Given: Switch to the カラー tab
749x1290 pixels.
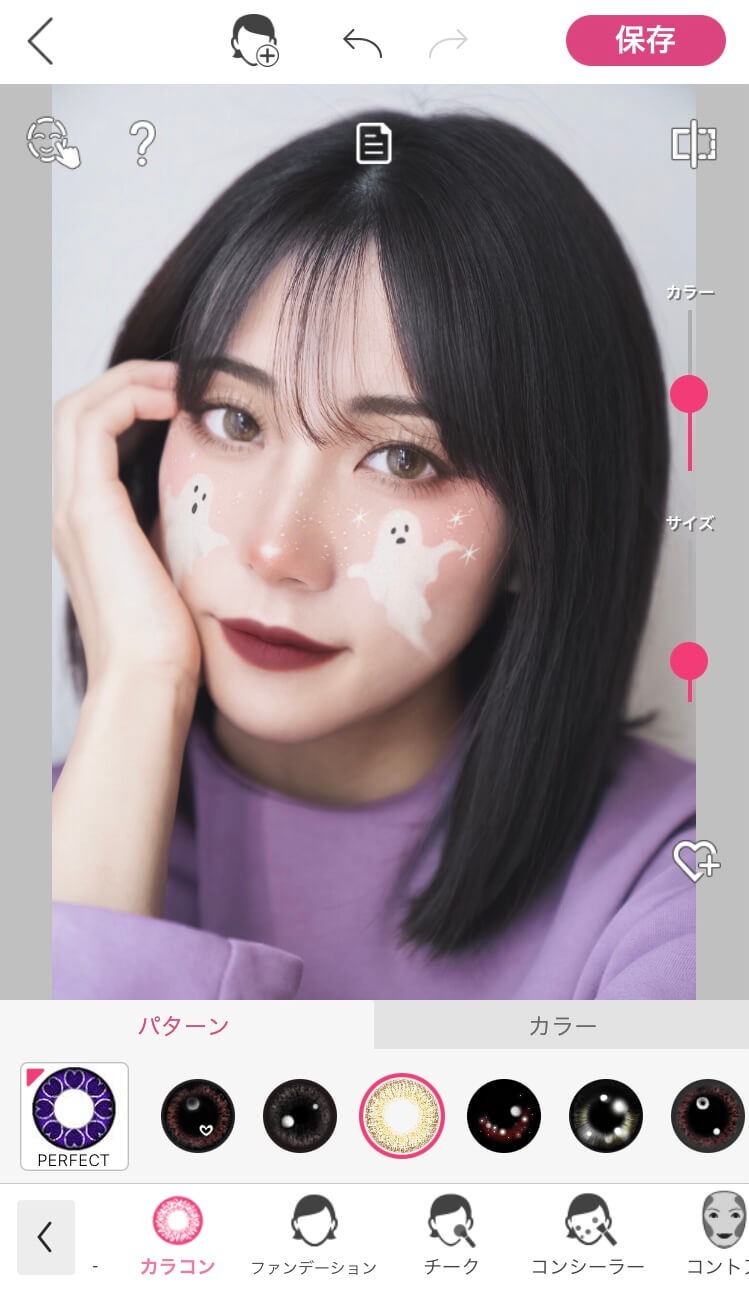Looking at the screenshot, I should pos(562,1025).
